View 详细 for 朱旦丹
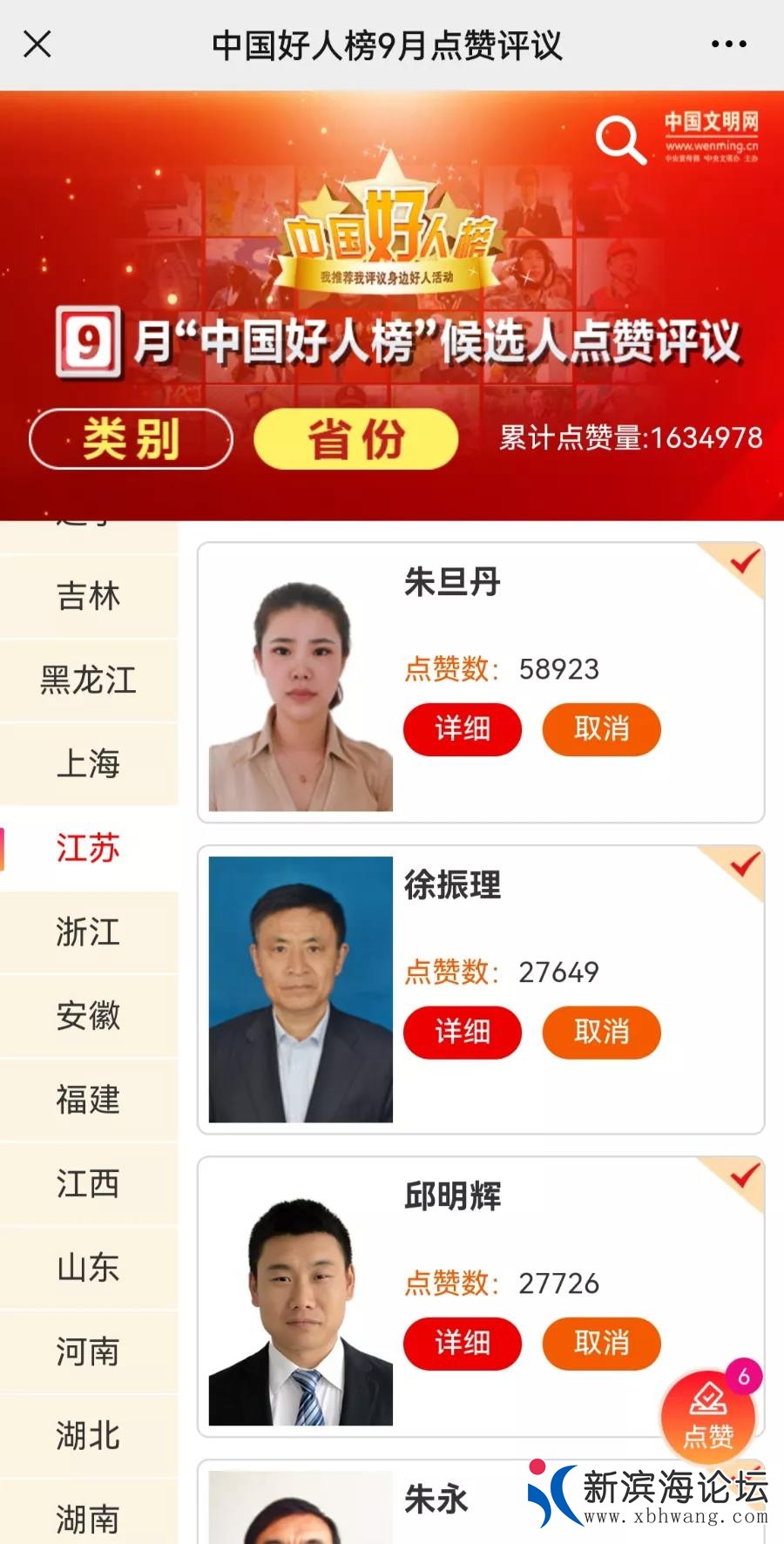784x1544 pixels. point(462,728)
